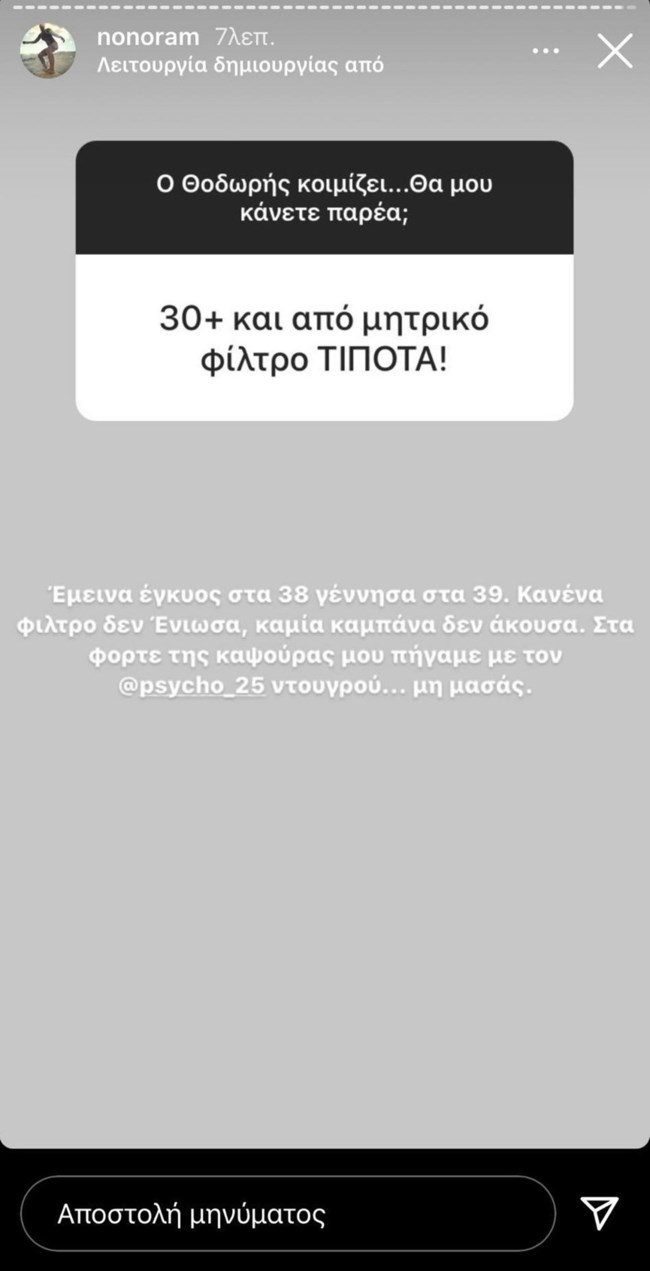
Task: Tap the nonoram username
Action: tap(148, 38)
